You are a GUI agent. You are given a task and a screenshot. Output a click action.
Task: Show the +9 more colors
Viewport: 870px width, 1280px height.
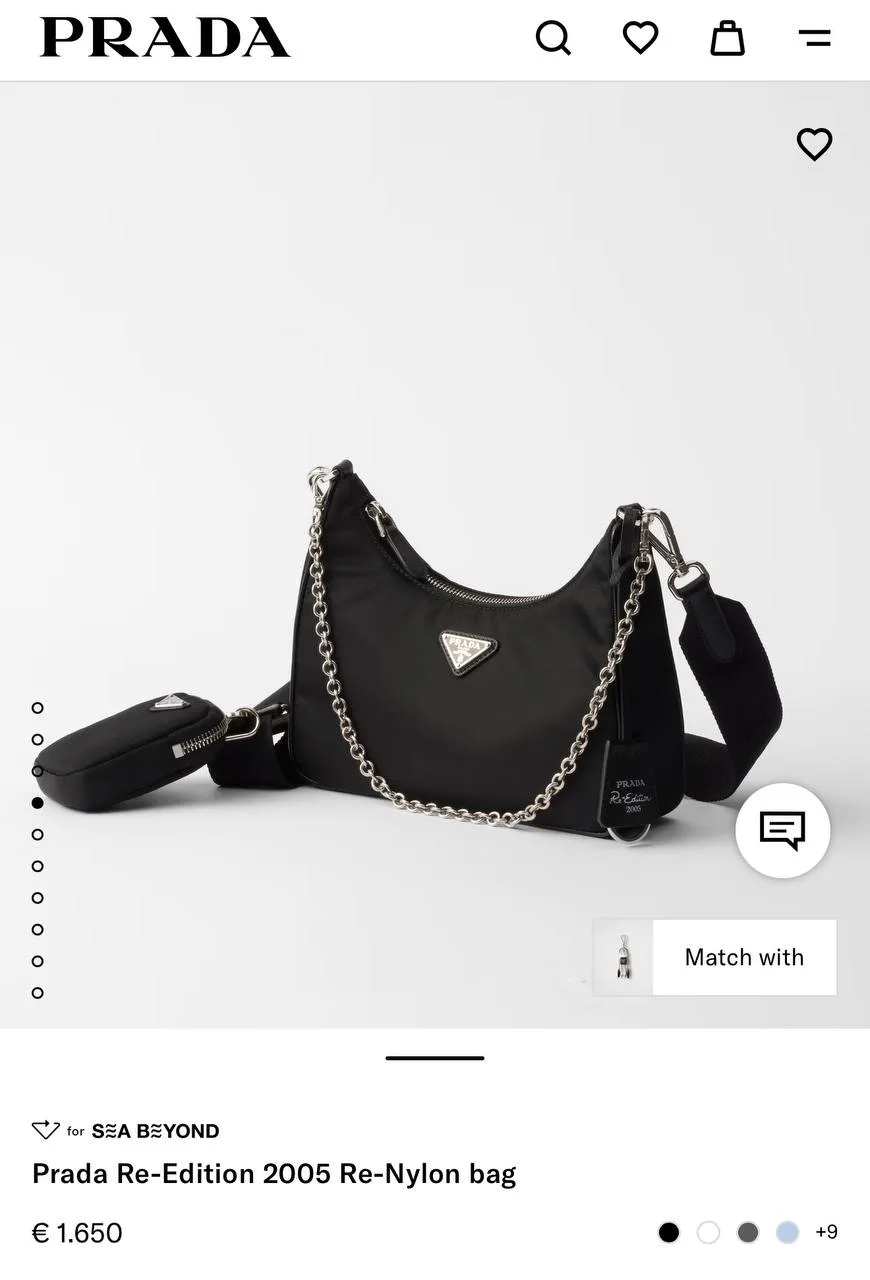tap(826, 1232)
